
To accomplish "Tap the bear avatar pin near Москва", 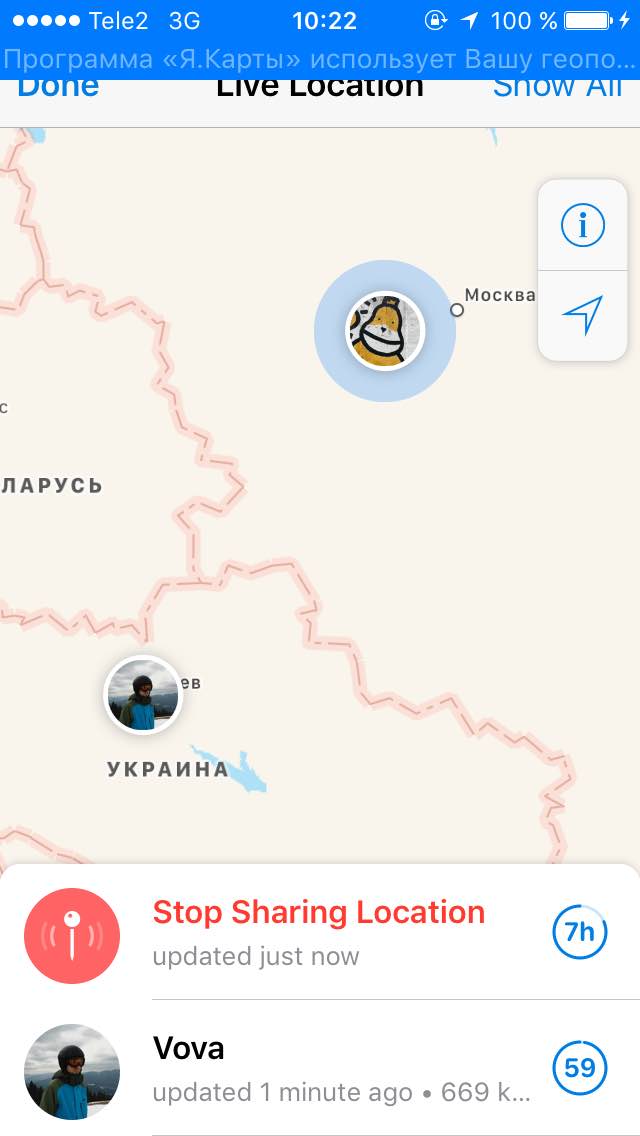I will 385,331.
